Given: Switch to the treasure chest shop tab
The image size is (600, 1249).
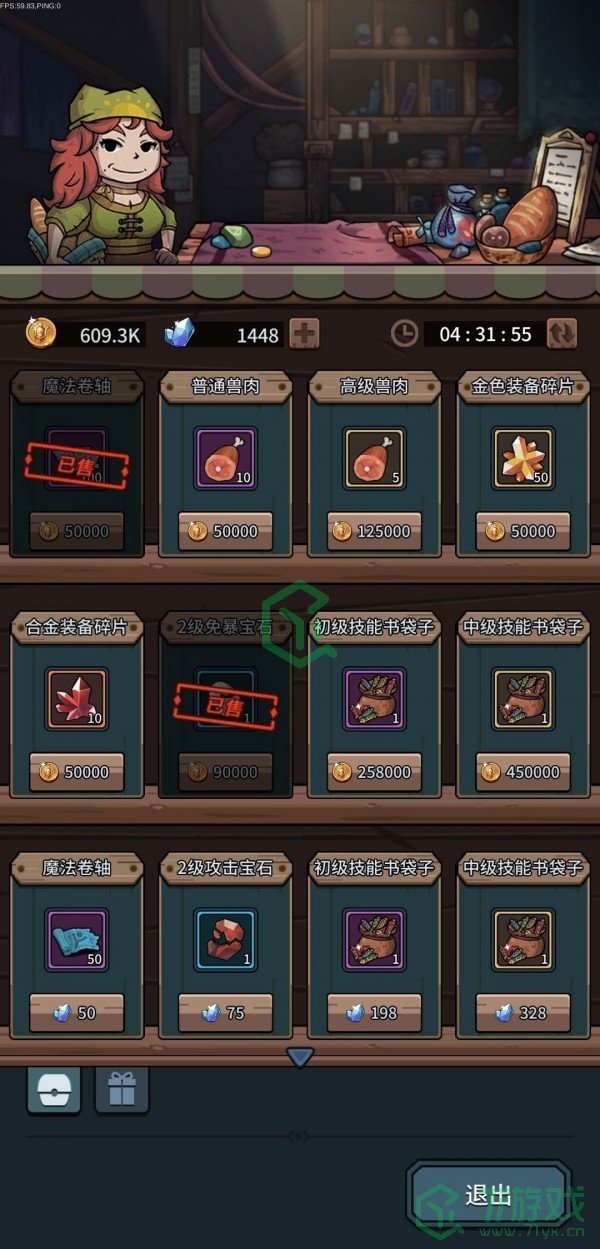Looking at the screenshot, I should click(x=53, y=1091).
